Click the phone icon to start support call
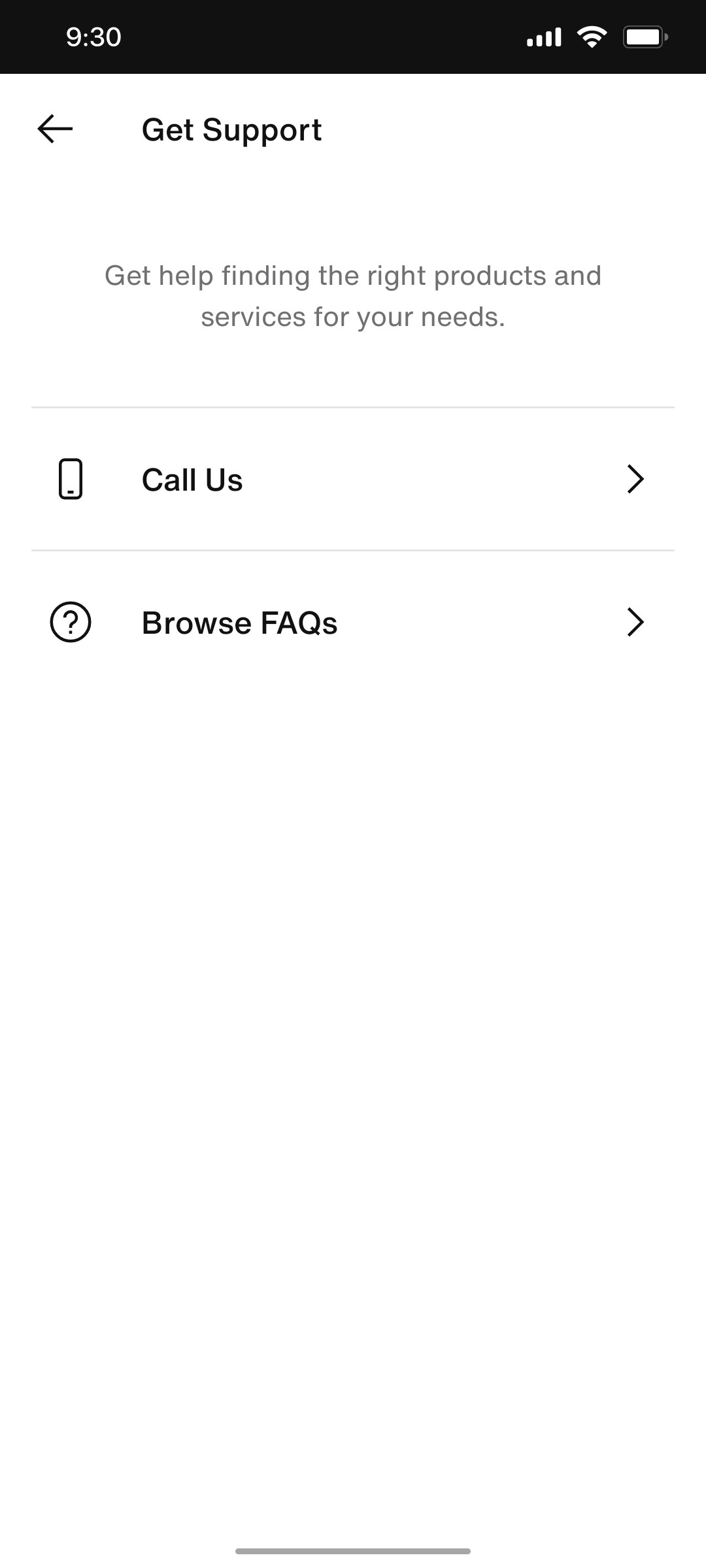The width and height of the screenshot is (706, 1568). coord(70,479)
